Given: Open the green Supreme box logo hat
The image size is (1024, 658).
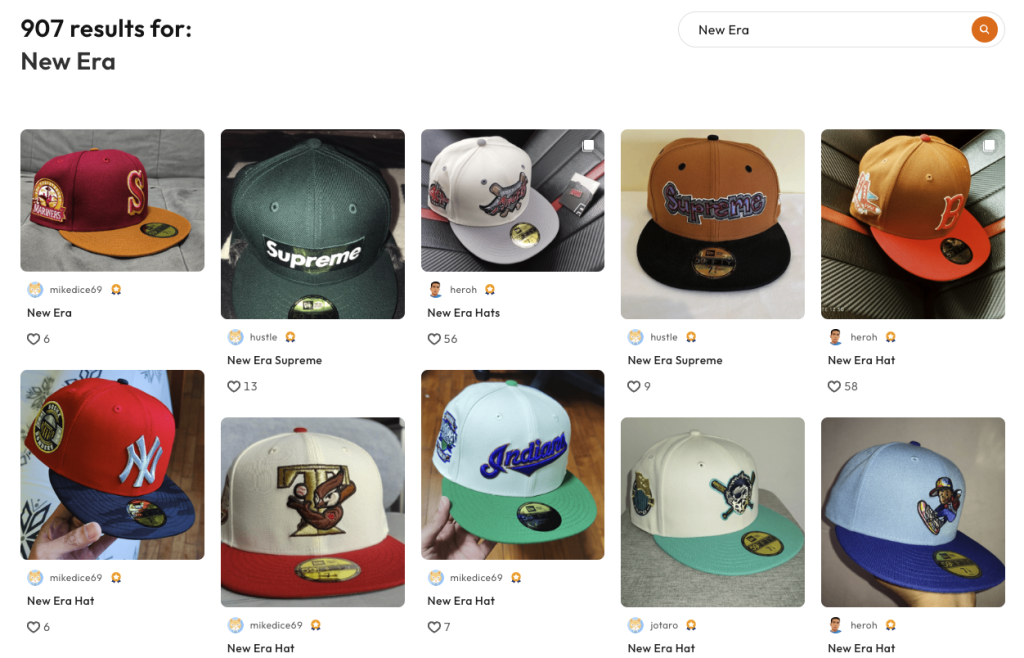Looking at the screenshot, I should [312, 224].
